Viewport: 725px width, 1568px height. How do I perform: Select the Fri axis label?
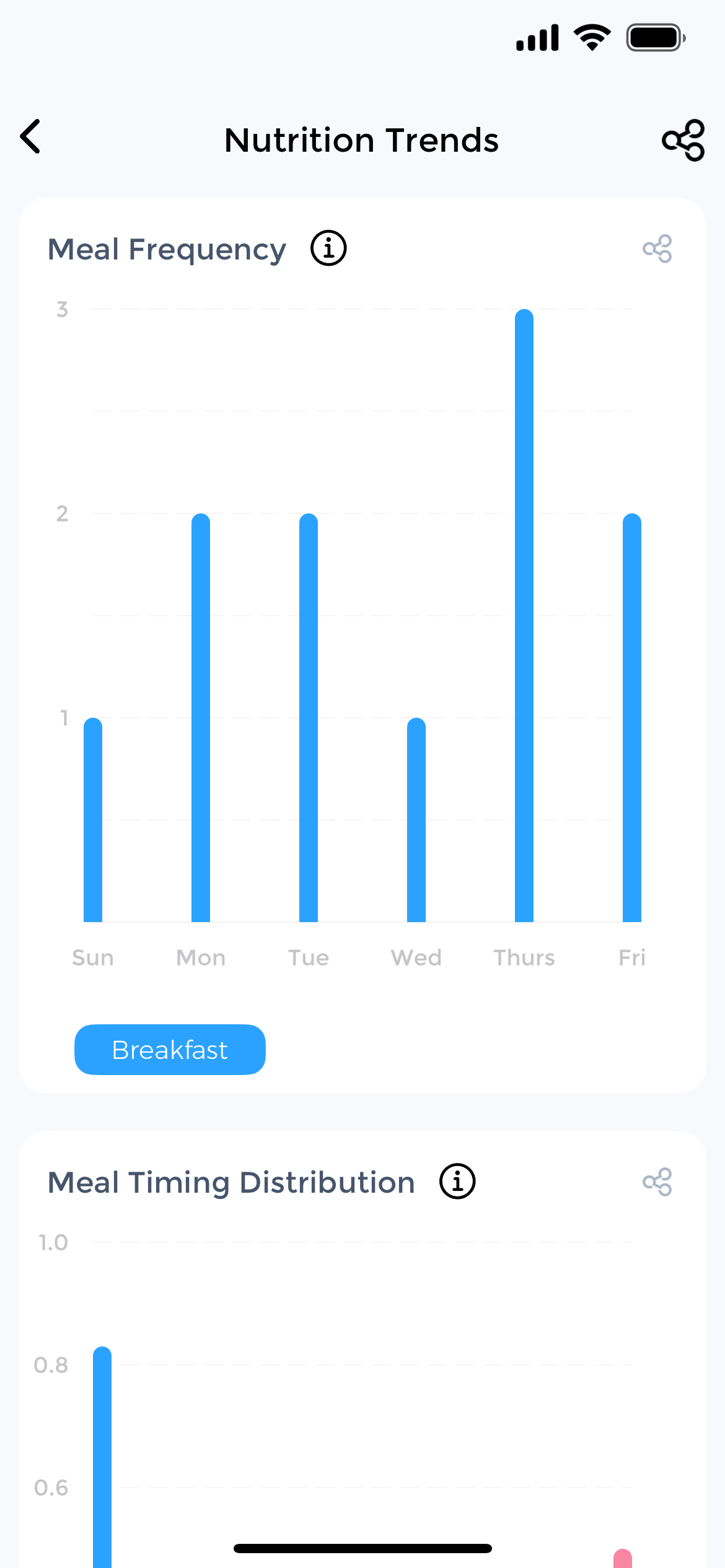point(631,957)
